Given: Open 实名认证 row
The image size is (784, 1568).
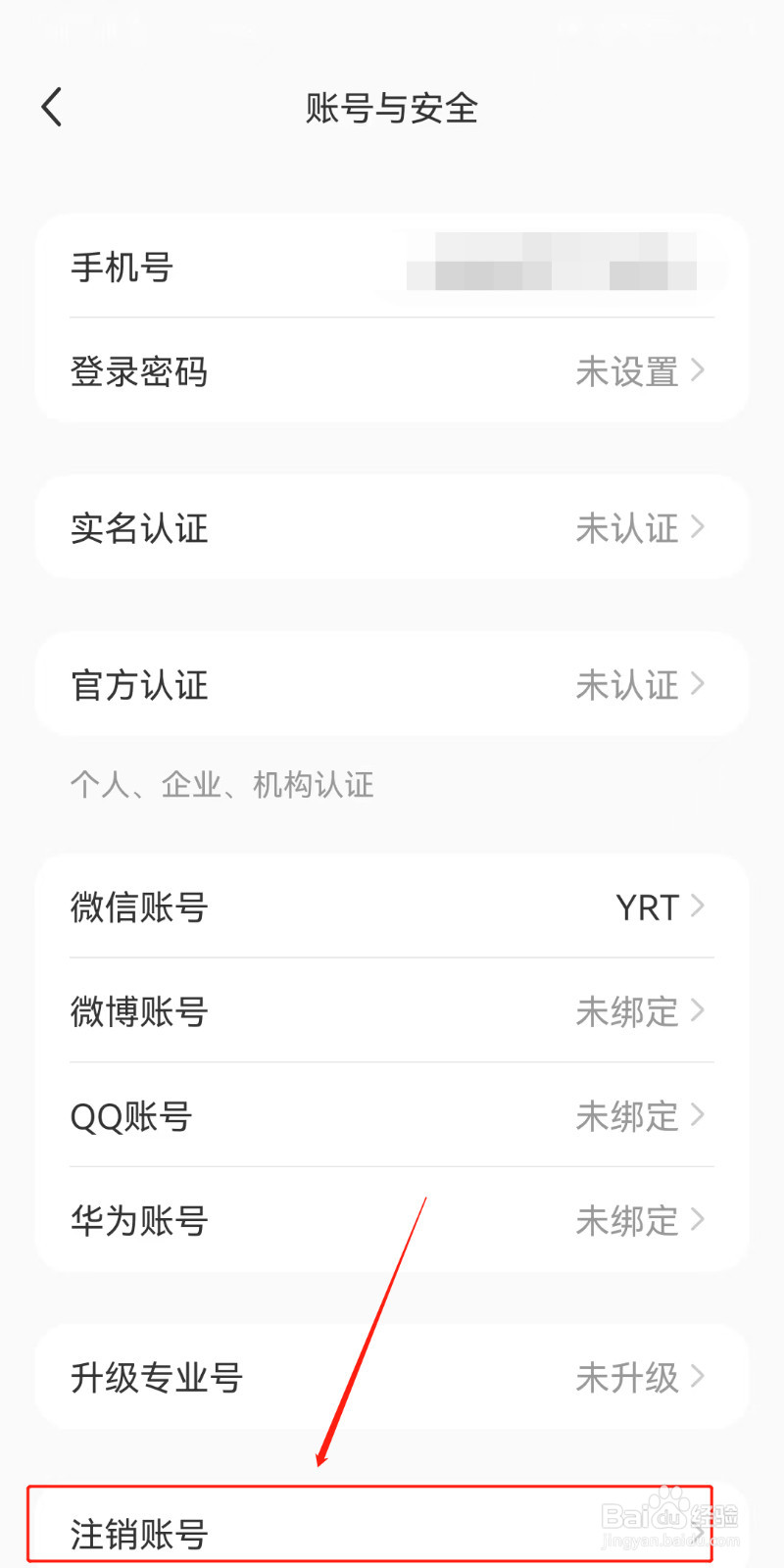Looking at the screenshot, I should (x=392, y=527).
